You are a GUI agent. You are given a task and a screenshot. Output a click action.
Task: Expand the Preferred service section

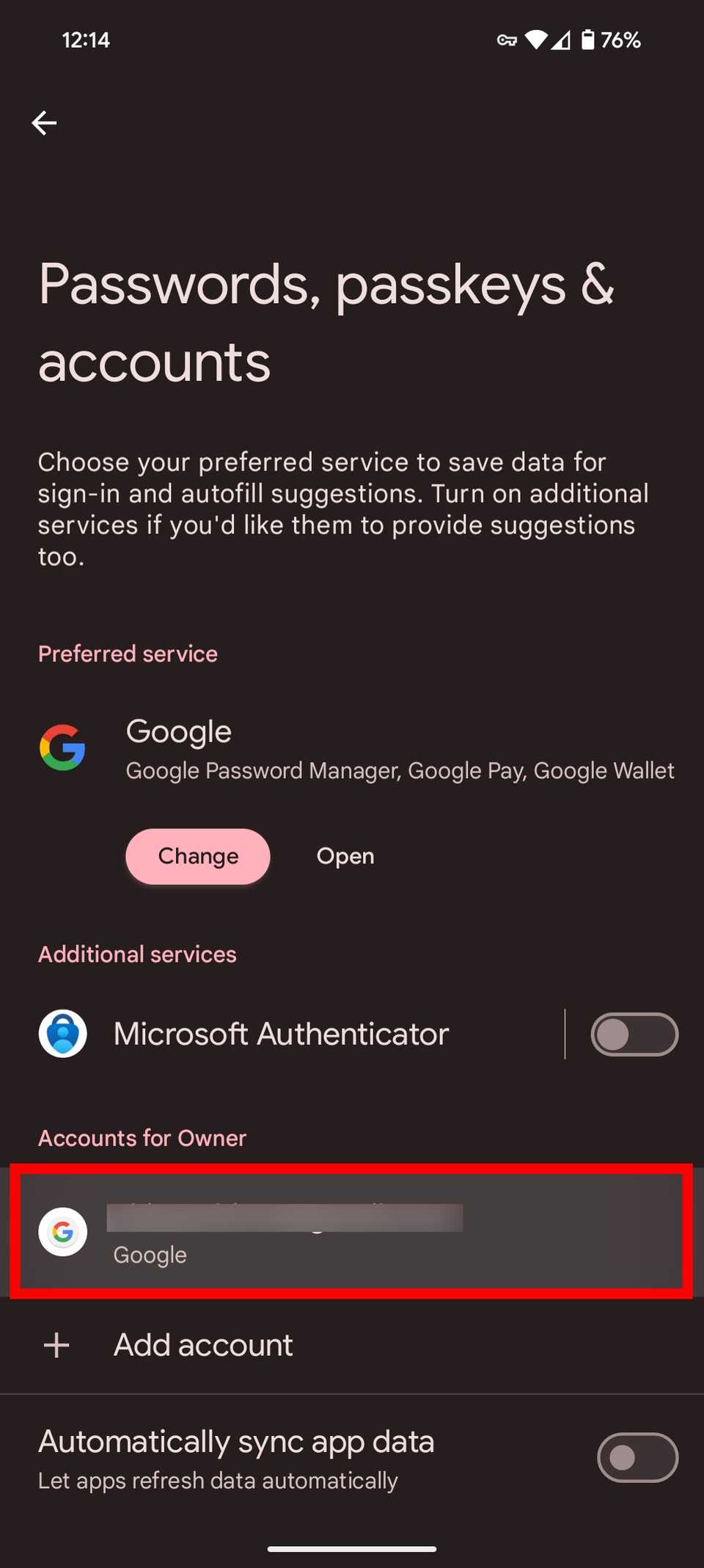(x=128, y=653)
